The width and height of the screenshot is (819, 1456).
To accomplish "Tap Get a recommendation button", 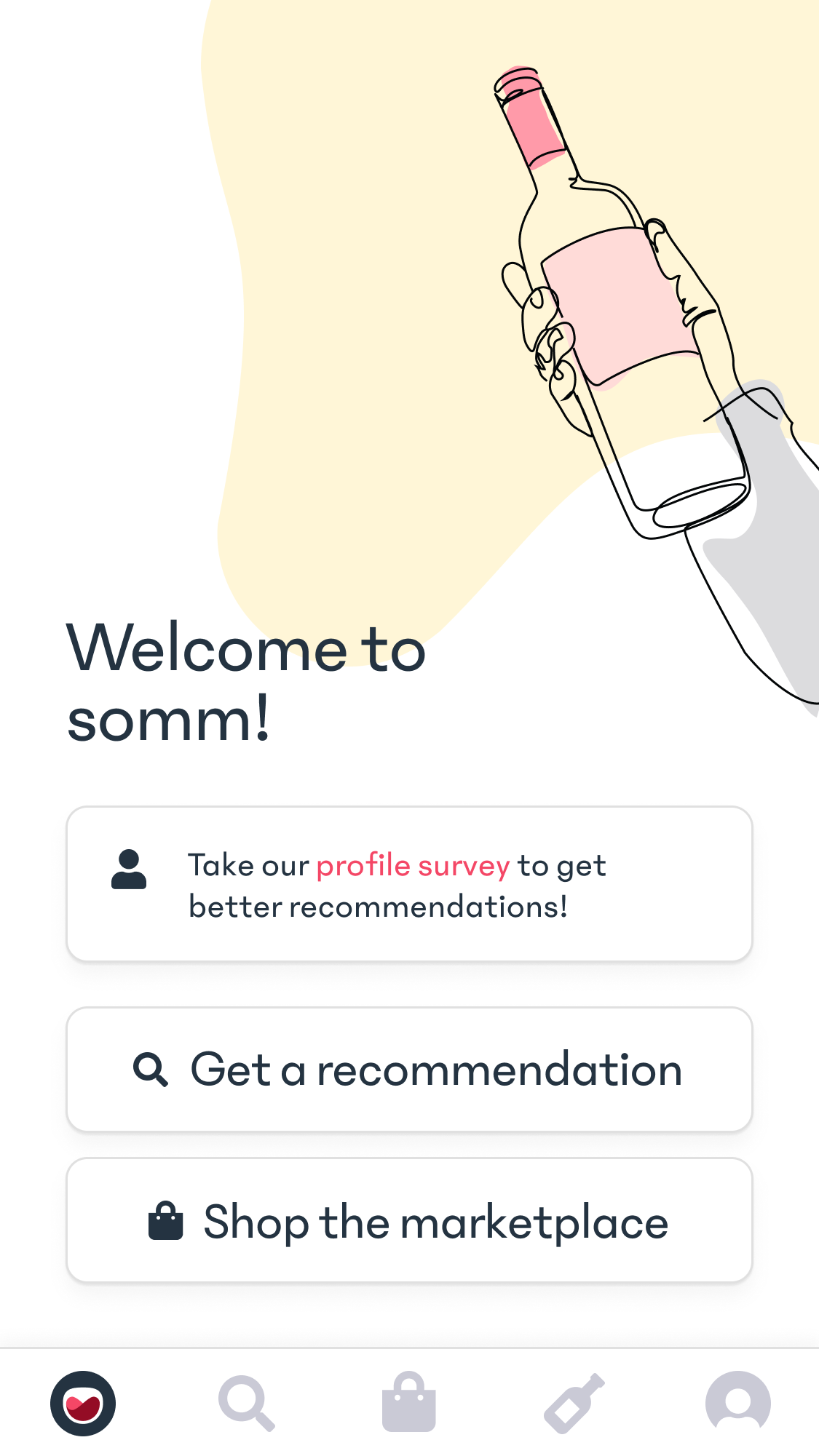I will coord(409,1070).
